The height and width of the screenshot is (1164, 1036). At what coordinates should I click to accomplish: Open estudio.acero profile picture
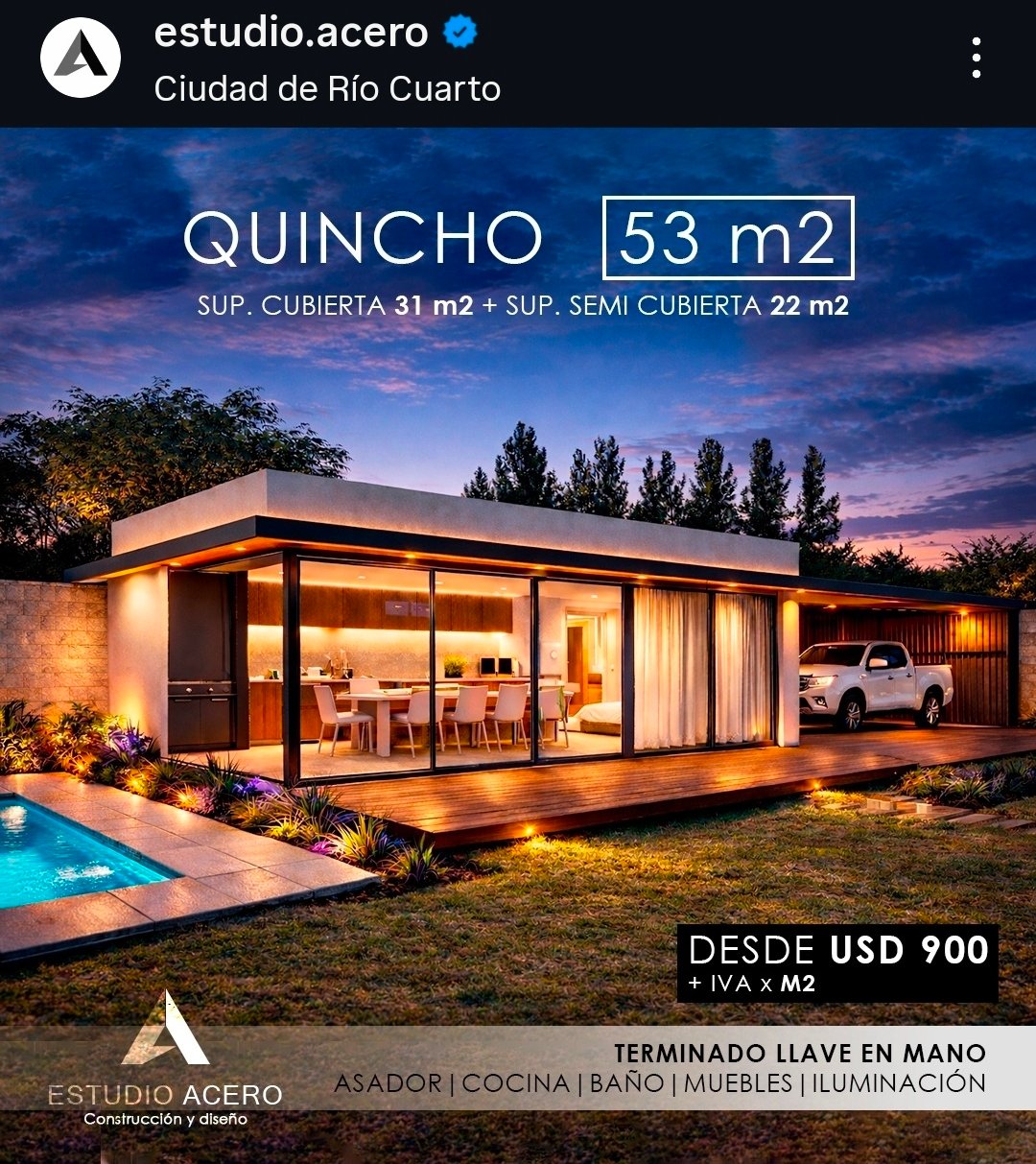(x=81, y=58)
